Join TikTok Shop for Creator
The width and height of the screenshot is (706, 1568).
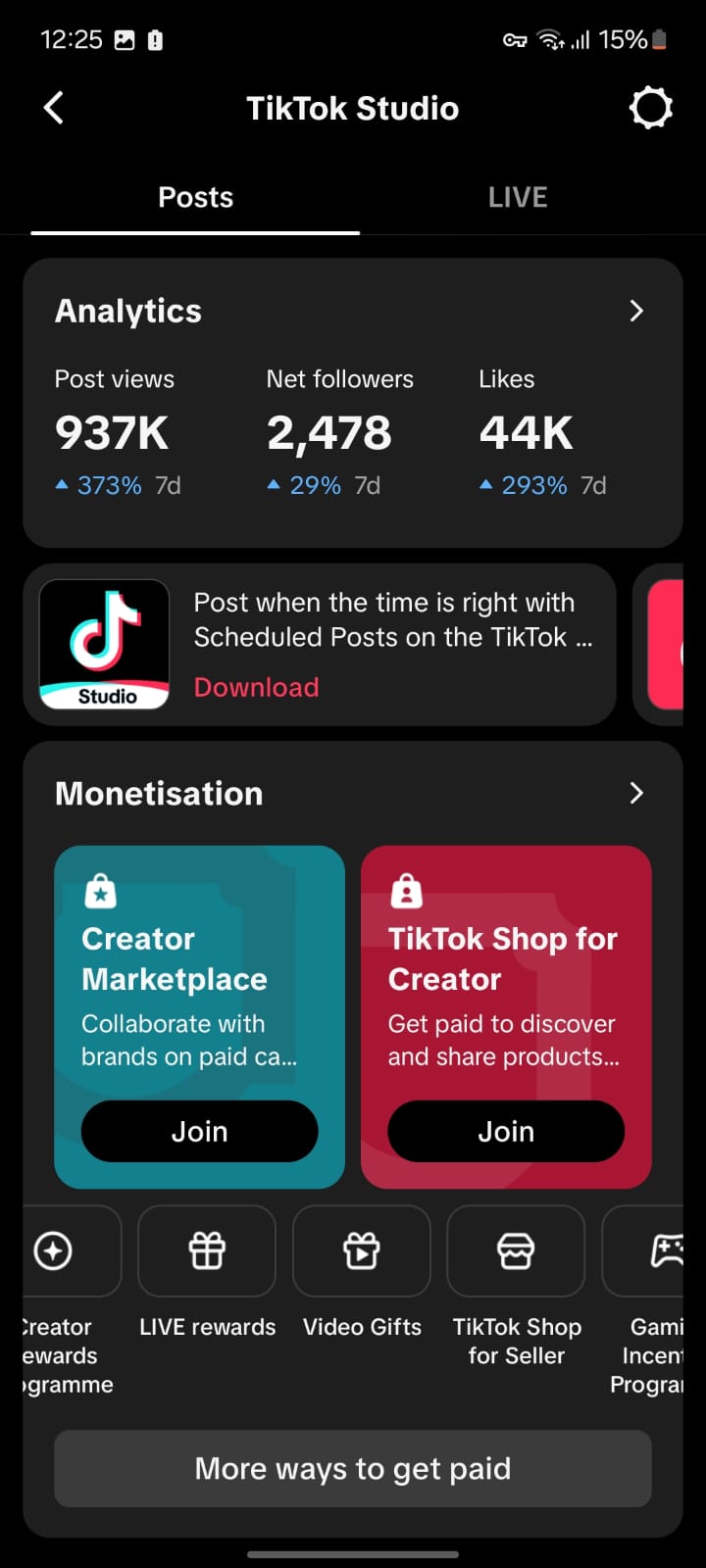point(506,1131)
